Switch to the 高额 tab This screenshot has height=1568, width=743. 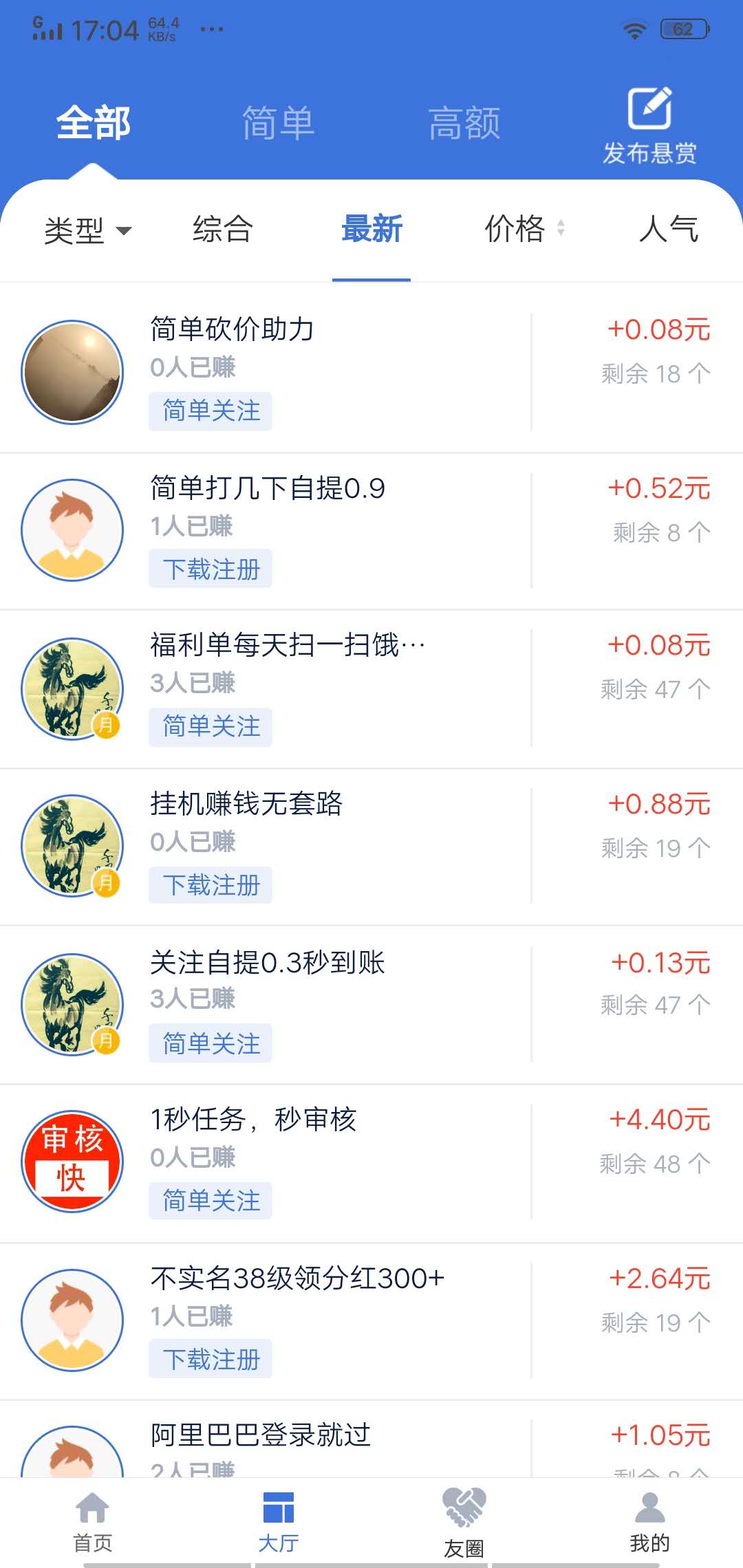point(464,121)
